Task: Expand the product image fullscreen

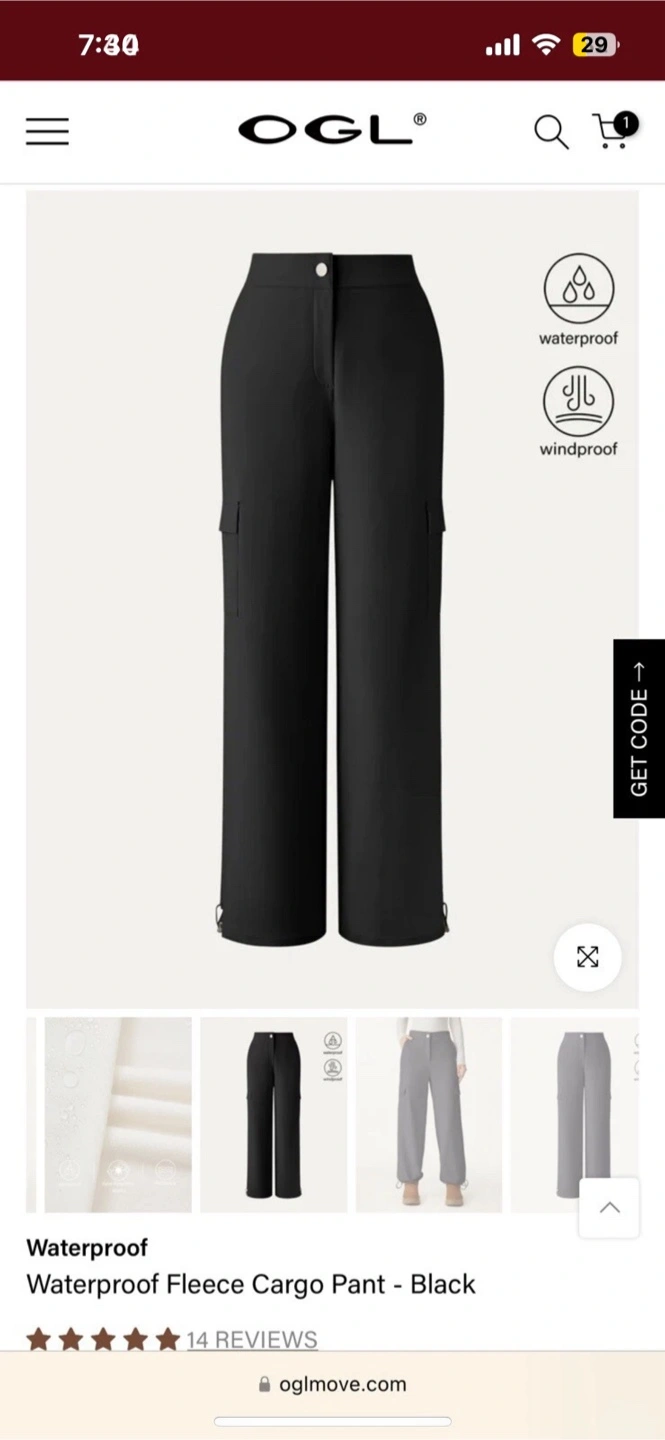Action: (x=587, y=957)
